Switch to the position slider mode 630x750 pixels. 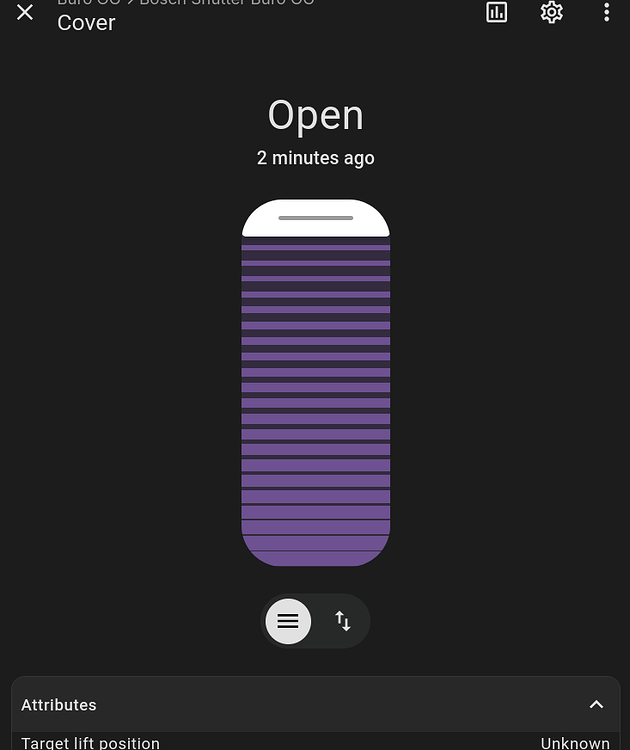click(x=288, y=621)
